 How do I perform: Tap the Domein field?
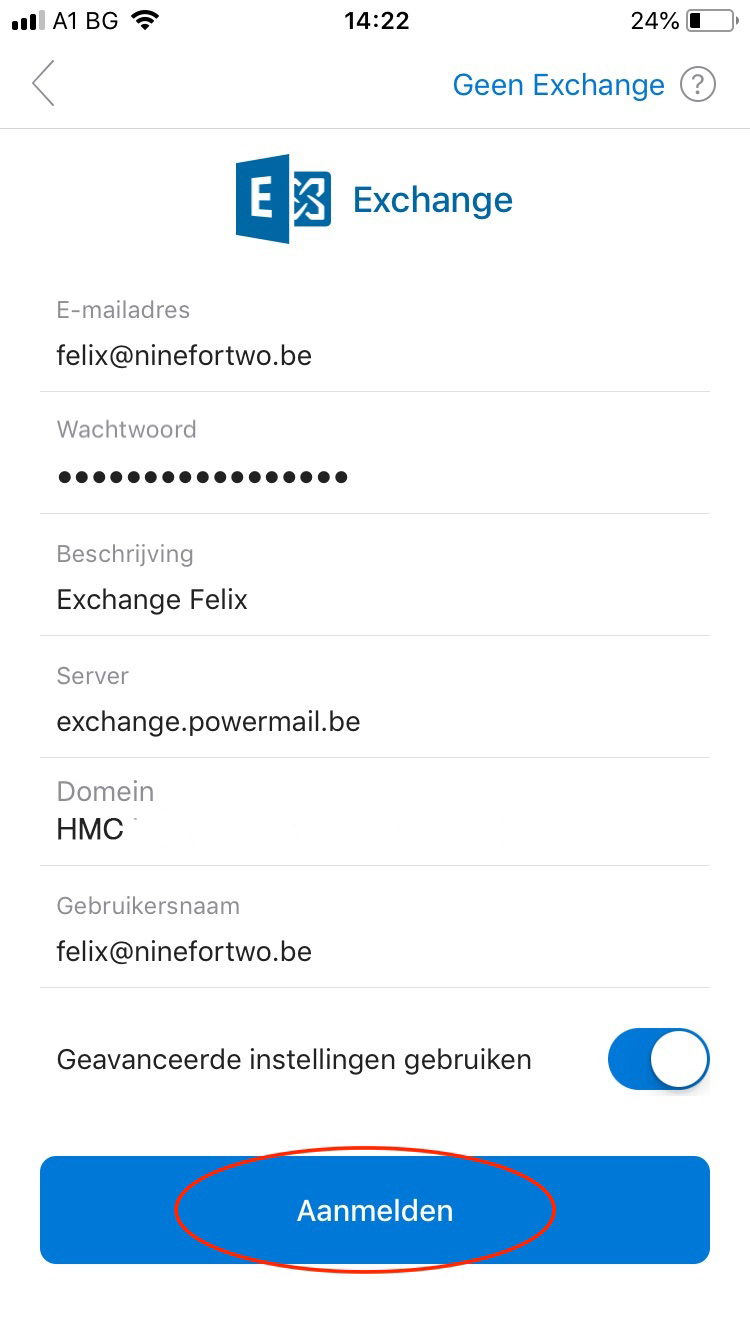[374, 829]
